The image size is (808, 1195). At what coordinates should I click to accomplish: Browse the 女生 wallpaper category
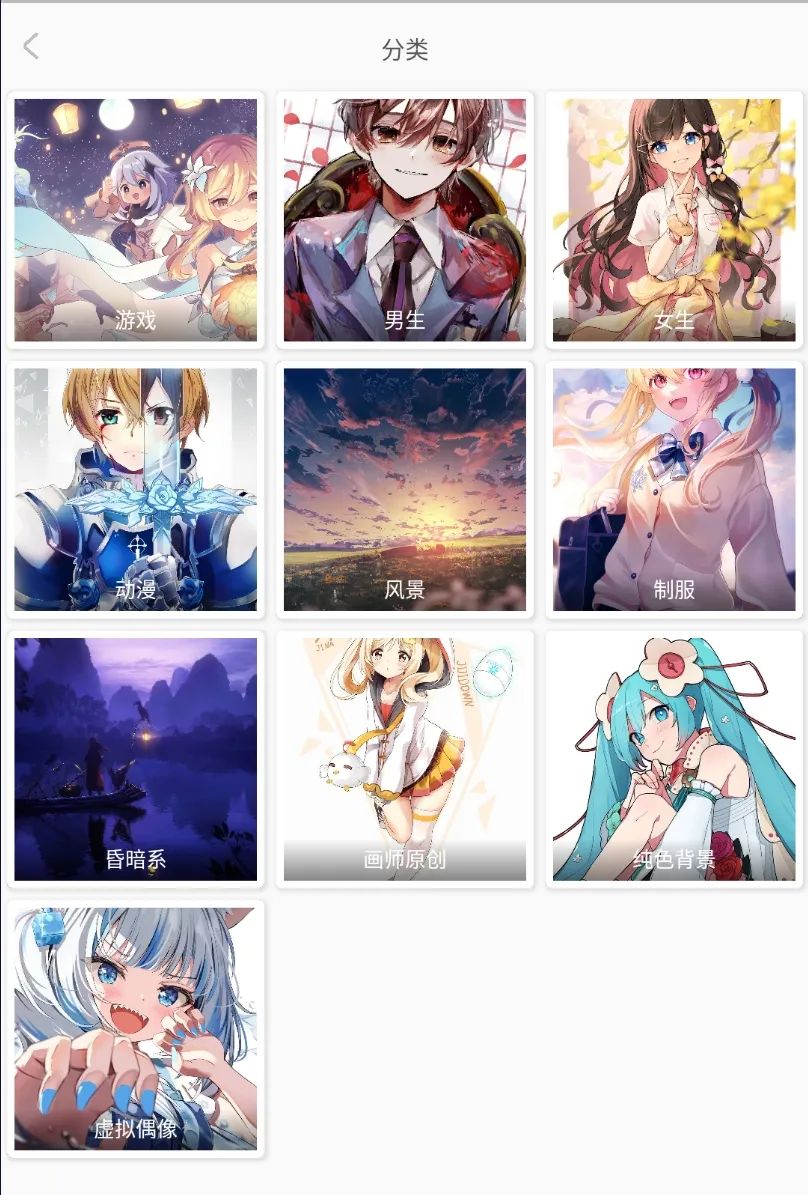[674, 220]
